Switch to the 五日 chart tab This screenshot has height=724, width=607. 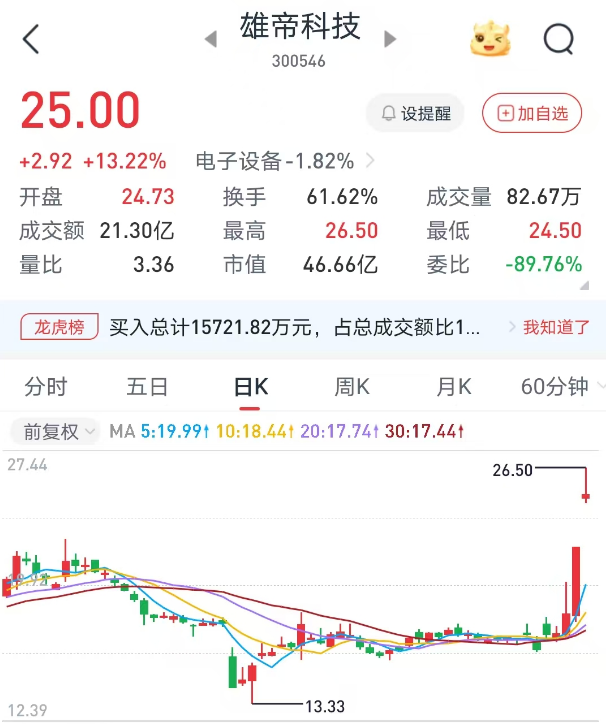click(x=147, y=387)
